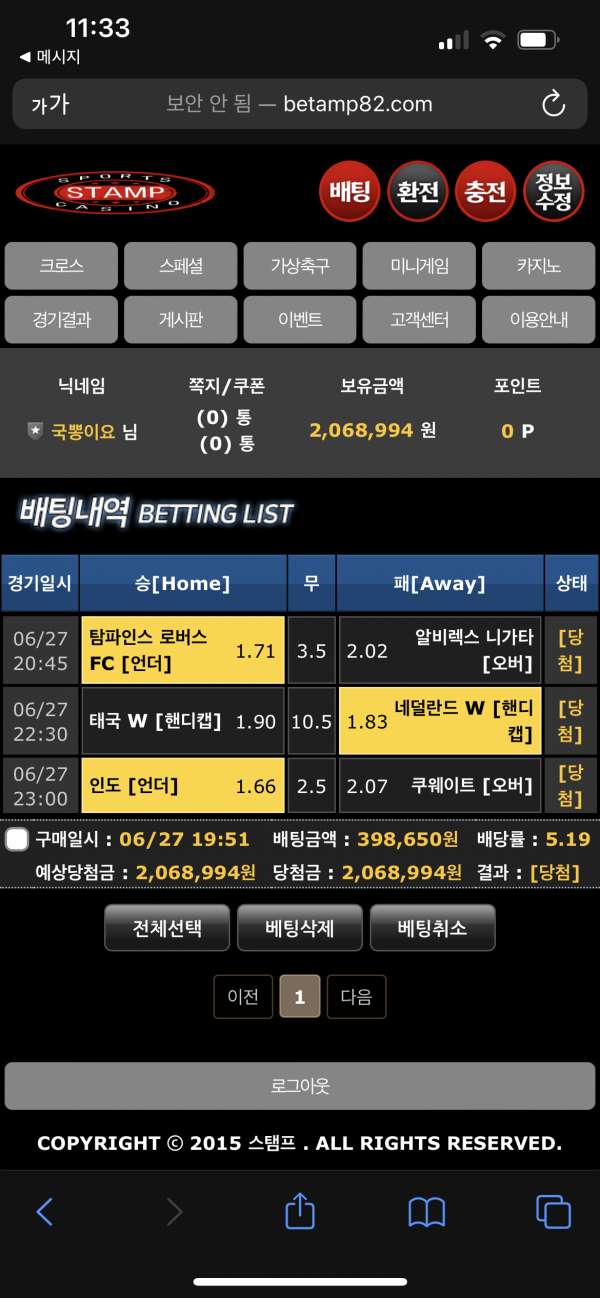Contact 고객센터 support
Viewport: 600px width, 1298px height.
(419, 320)
